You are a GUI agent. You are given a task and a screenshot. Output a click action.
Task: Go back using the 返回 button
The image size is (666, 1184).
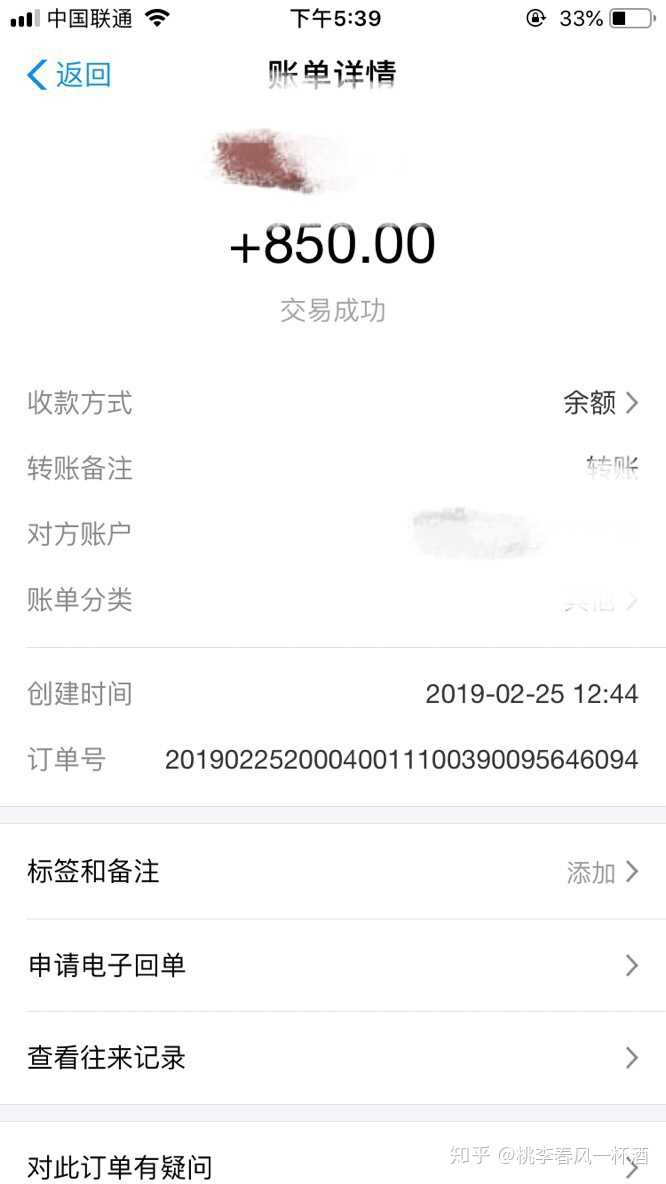point(68,75)
